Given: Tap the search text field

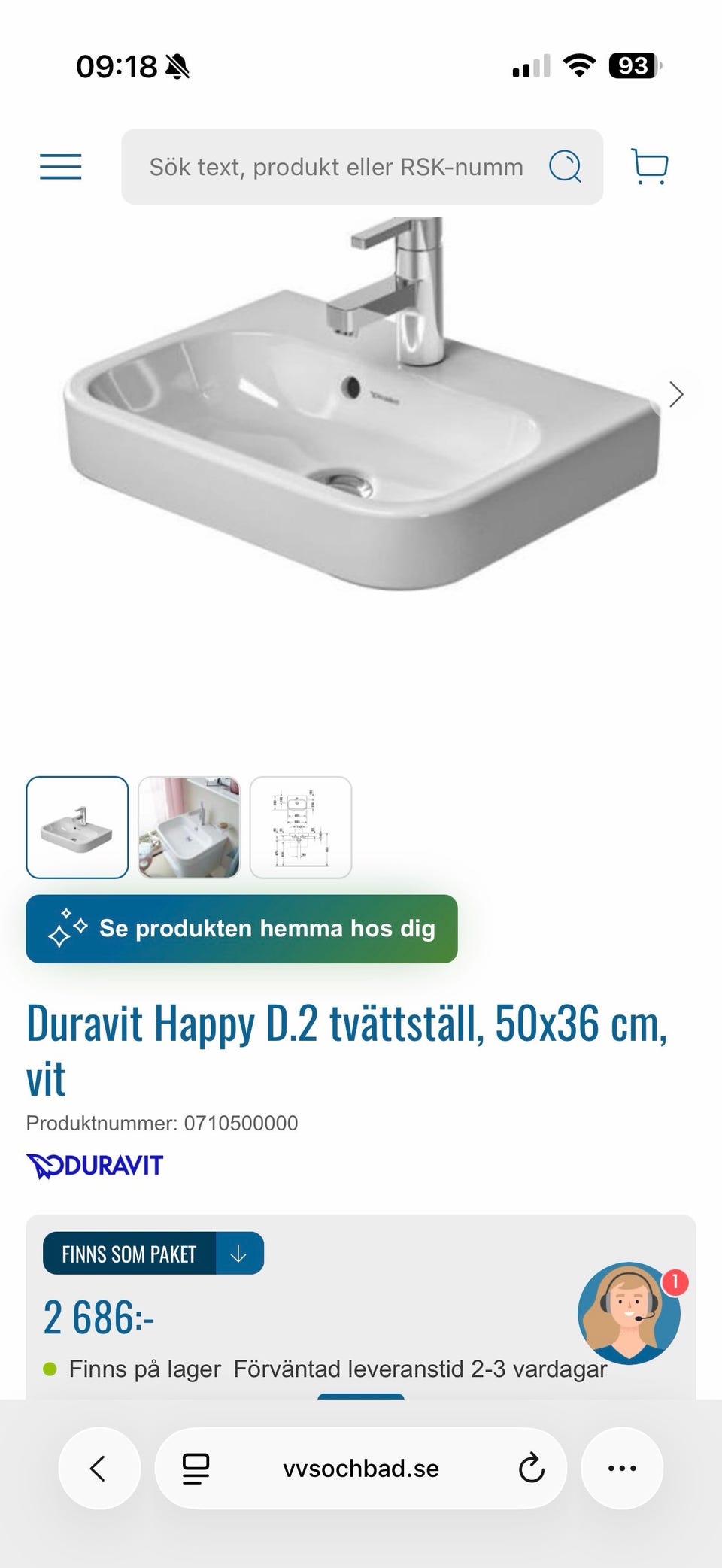Looking at the screenshot, I should tap(336, 167).
